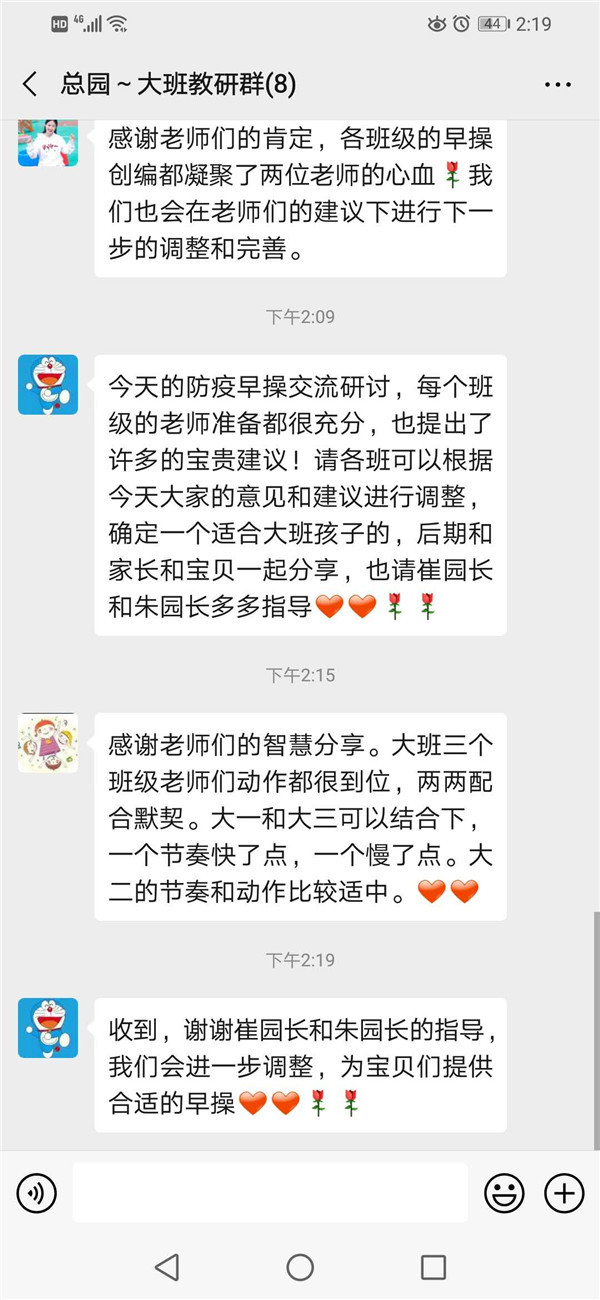View profile of the cartoon kids avatar
Viewport: 600px width, 1300px height.
point(48,743)
